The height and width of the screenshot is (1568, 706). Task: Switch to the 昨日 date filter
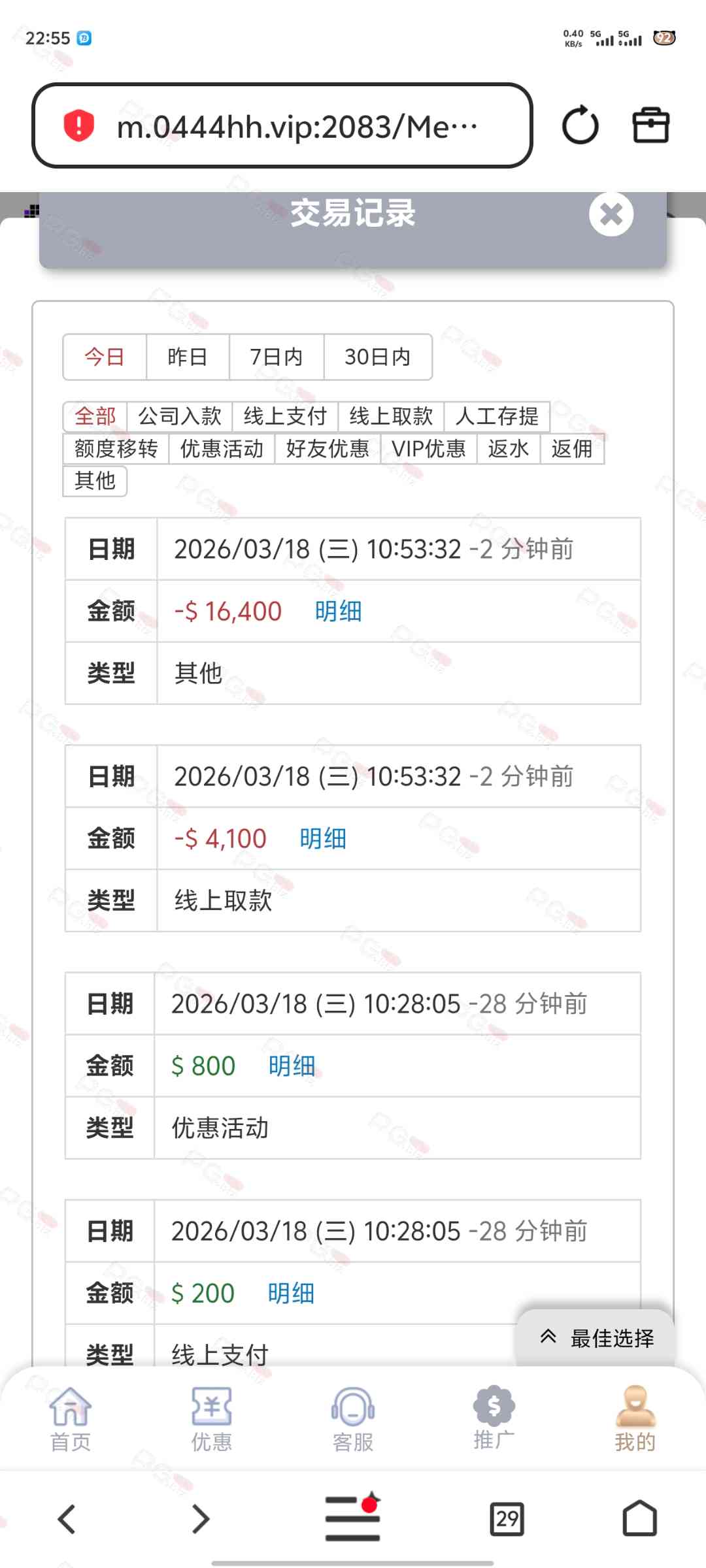coord(188,357)
